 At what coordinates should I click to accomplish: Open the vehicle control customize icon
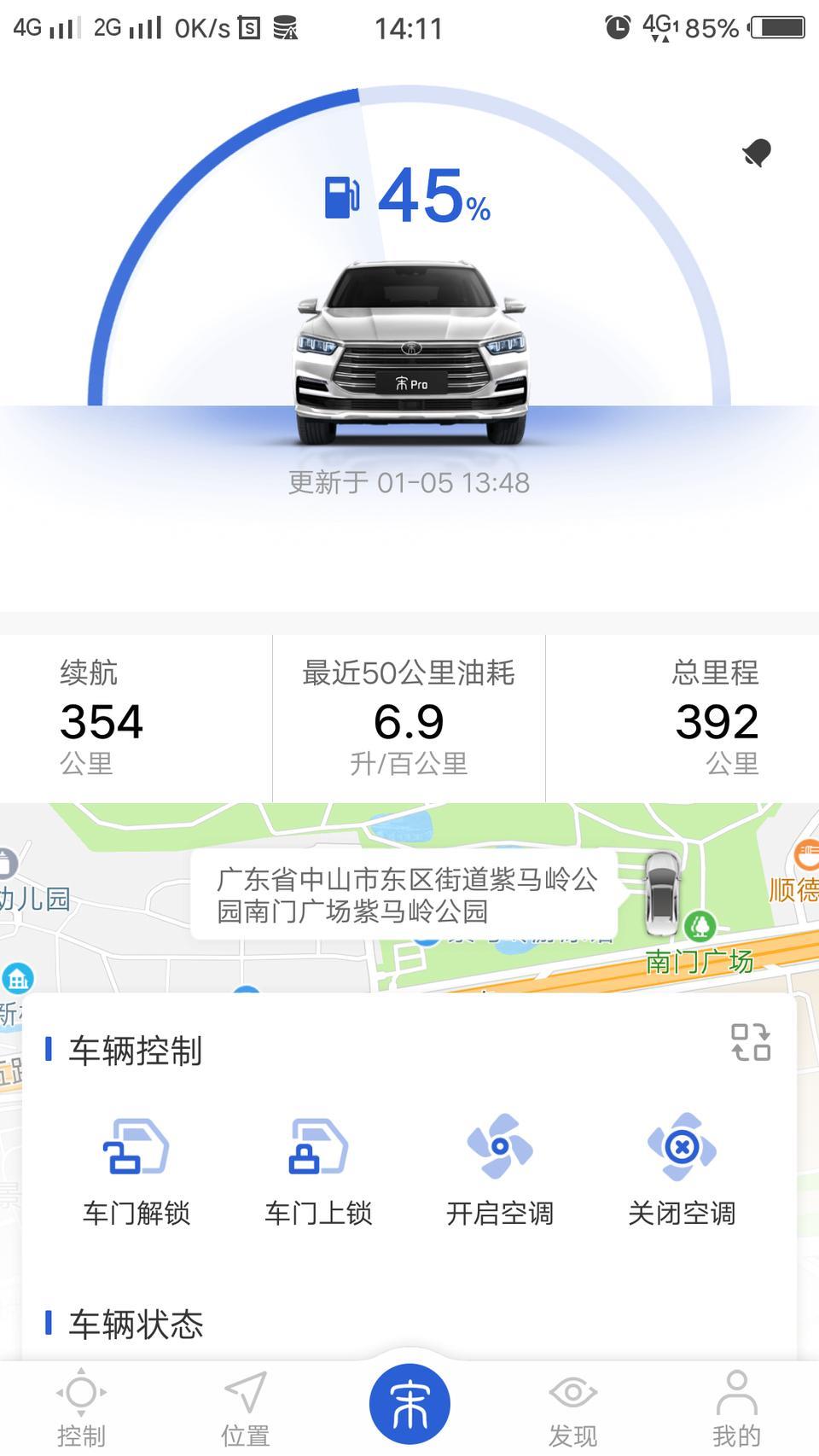tap(751, 1042)
